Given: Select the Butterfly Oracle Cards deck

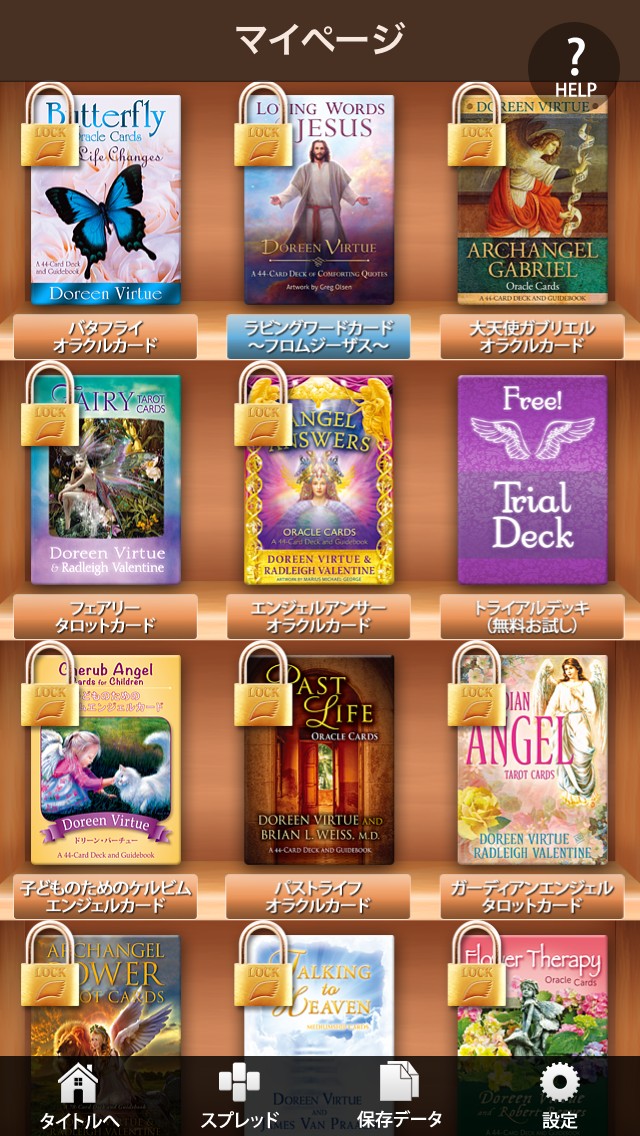Looking at the screenshot, I should (x=106, y=199).
